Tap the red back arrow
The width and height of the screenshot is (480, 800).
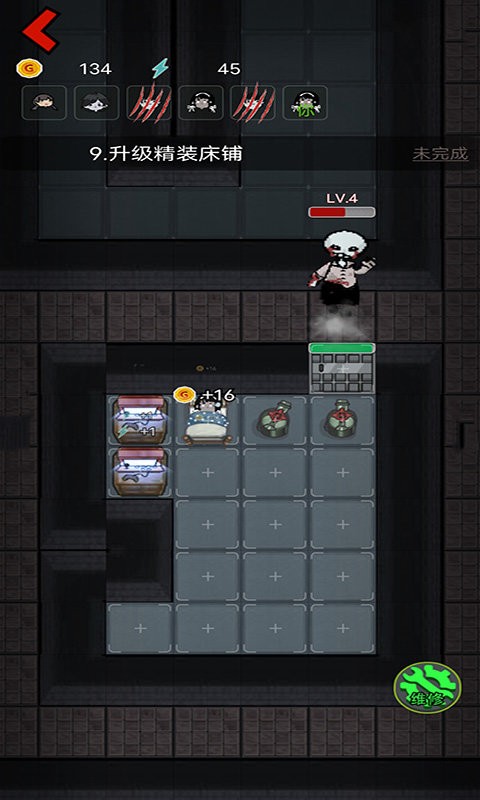coord(41,30)
